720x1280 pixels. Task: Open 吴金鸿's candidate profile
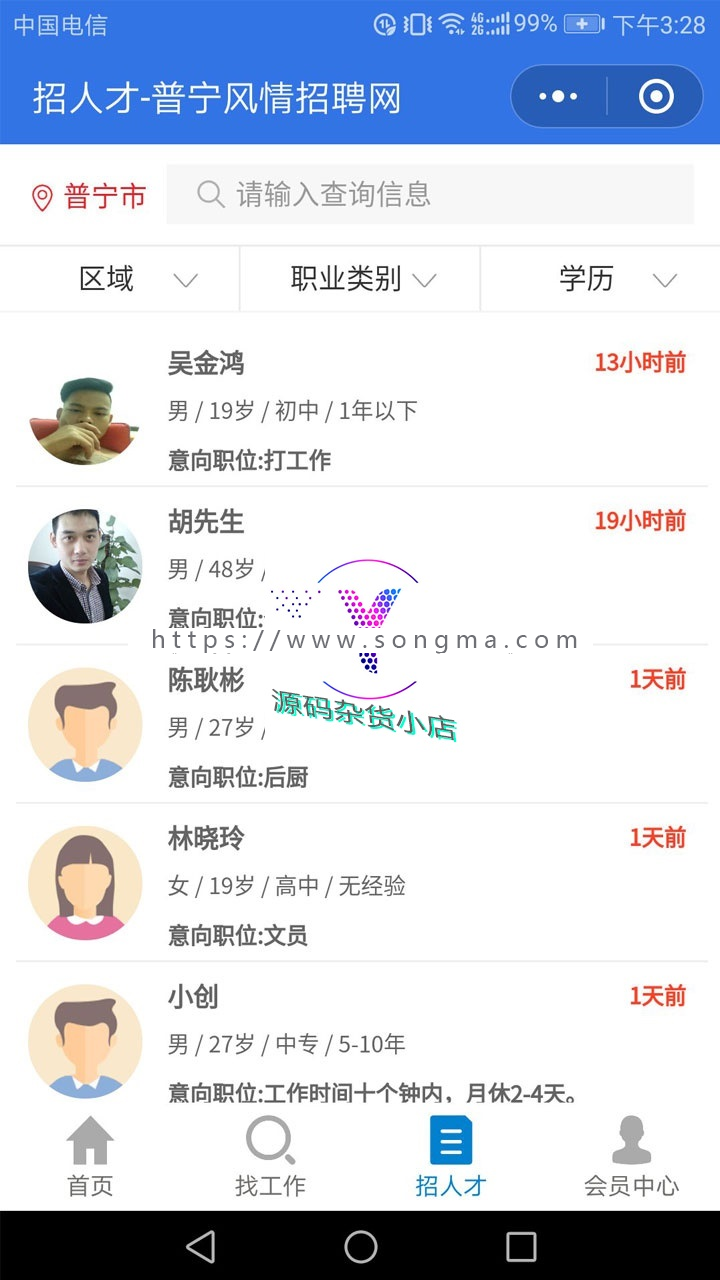pyautogui.click(x=205, y=365)
